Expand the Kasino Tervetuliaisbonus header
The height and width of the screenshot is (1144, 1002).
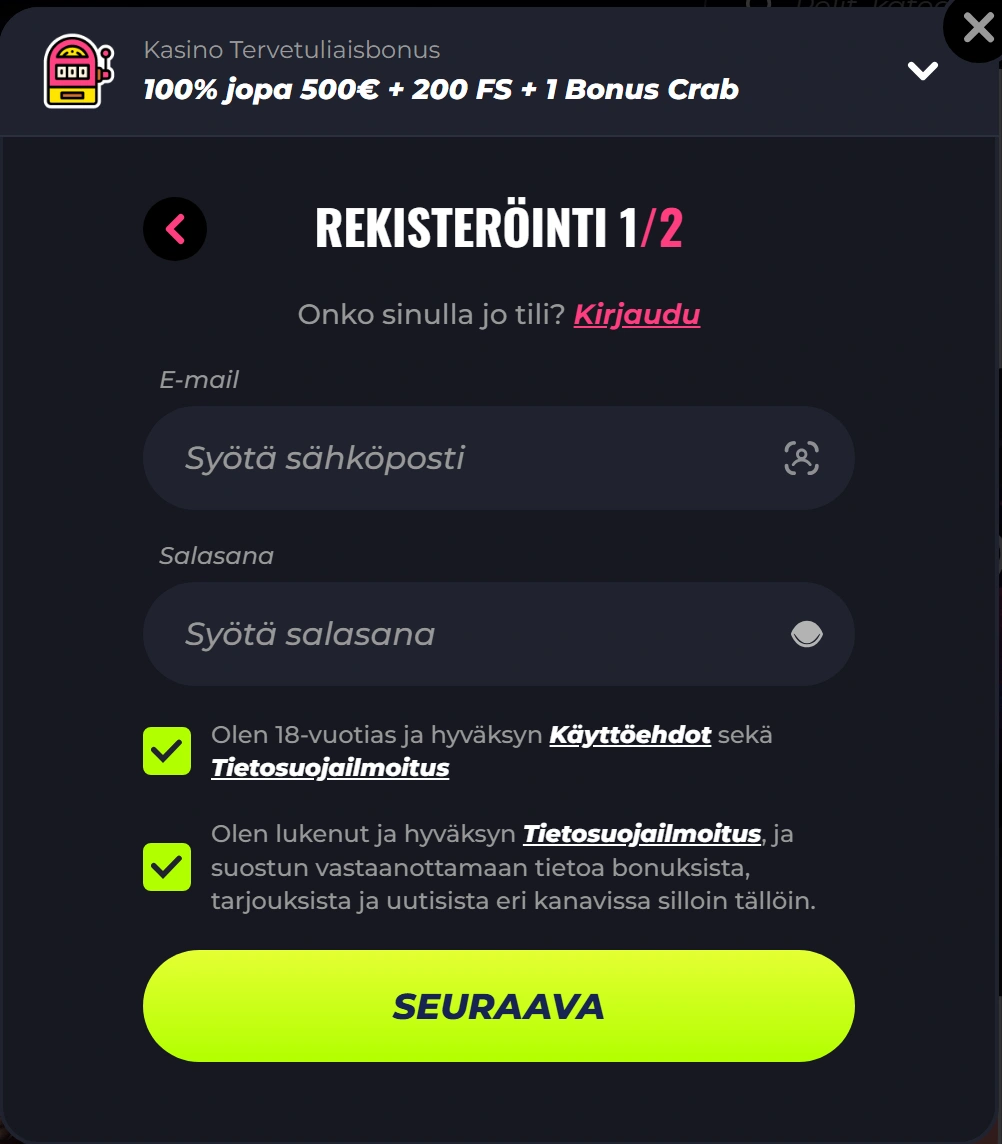click(x=921, y=71)
